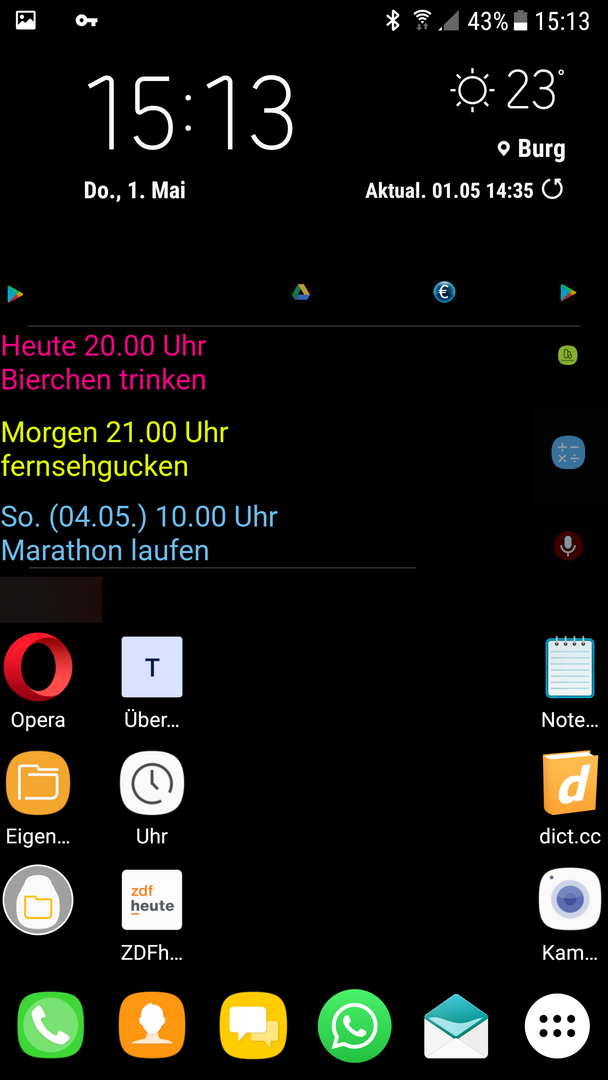The height and width of the screenshot is (1080, 608).
Task: Open the Email app in the dock
Action: coord(456,1025)
